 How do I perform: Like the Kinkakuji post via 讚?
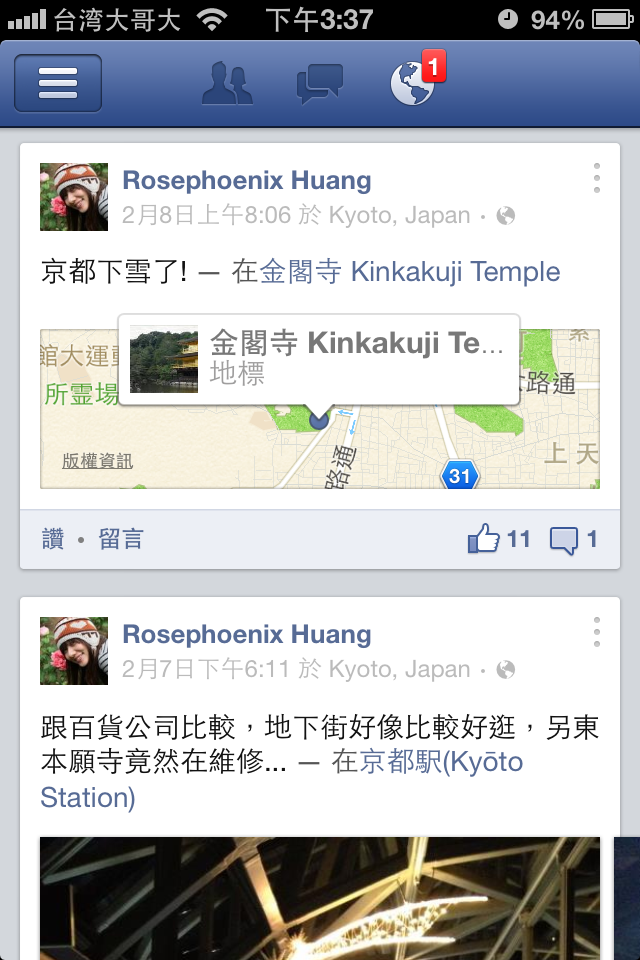(53, 540)
